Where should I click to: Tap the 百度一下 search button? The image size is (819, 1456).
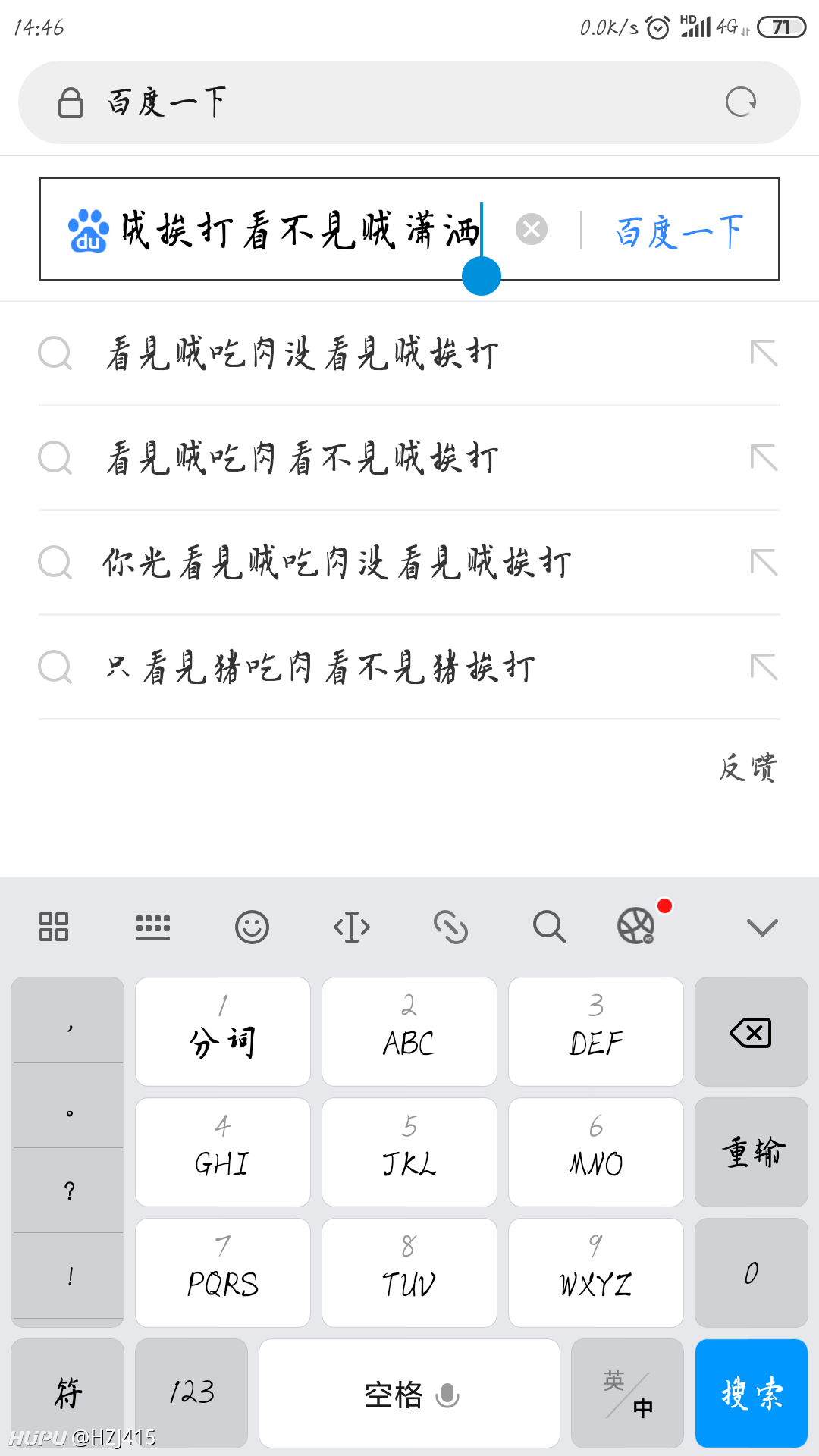[x=679, y=231]
